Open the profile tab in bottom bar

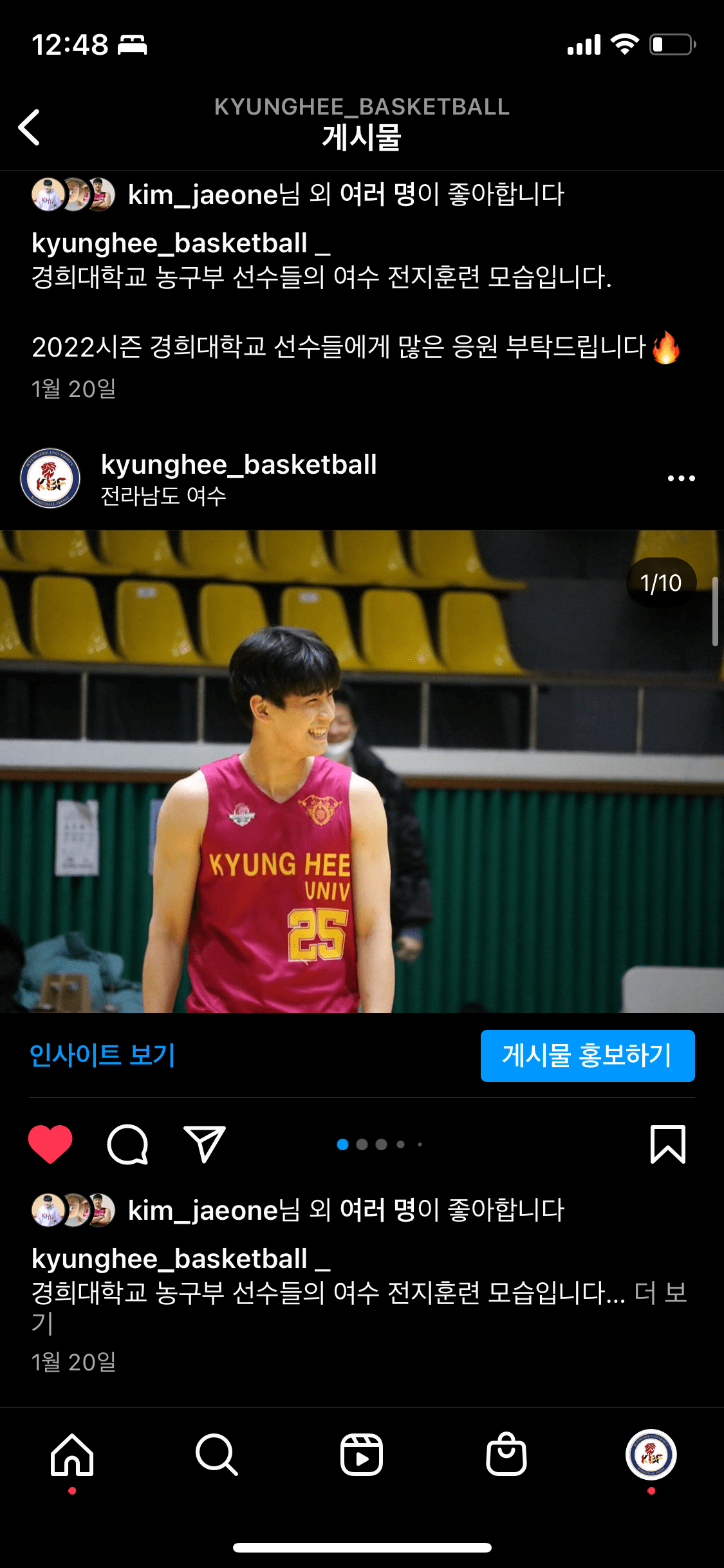(x=651, y=1455)
